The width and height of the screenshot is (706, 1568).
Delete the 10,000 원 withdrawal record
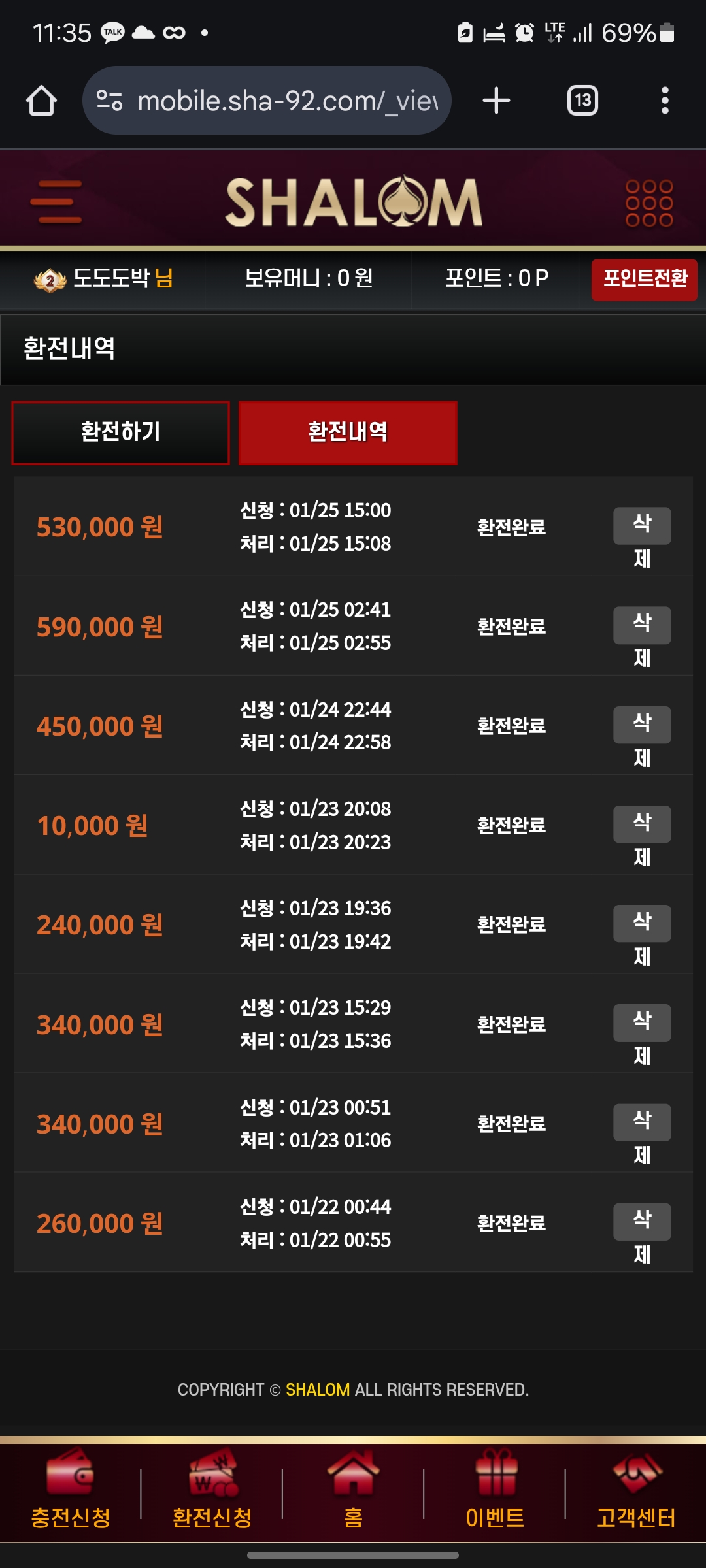[642, 825]
